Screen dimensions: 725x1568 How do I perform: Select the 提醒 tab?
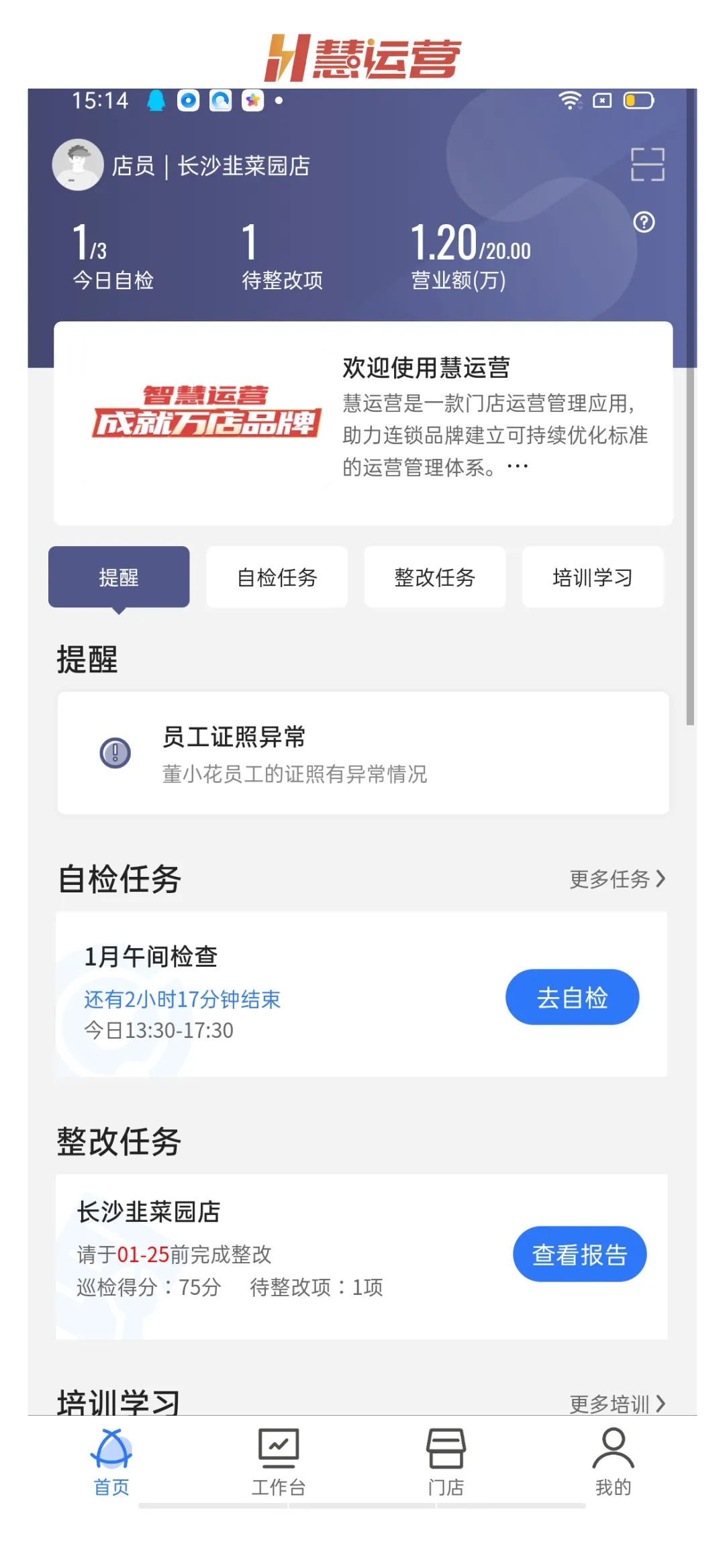(x=119, y=577)
